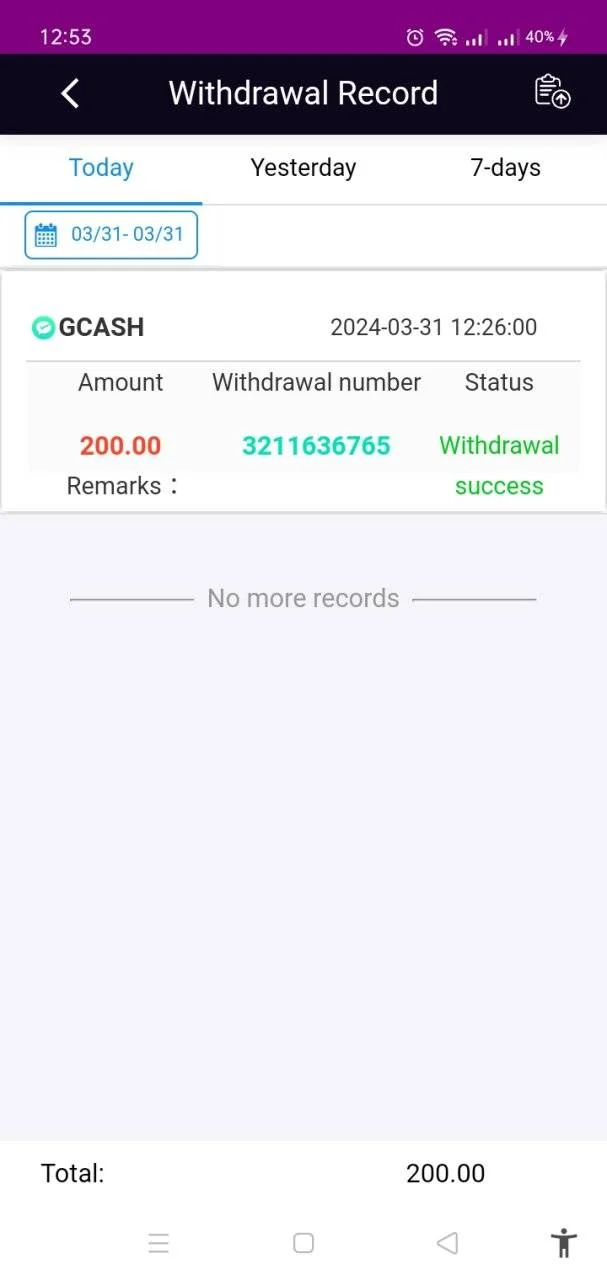The width and height of the screenshot is (607, 1280).
Task: Open recent apps from the navigation bar
Action: (x=158, y=1243)
